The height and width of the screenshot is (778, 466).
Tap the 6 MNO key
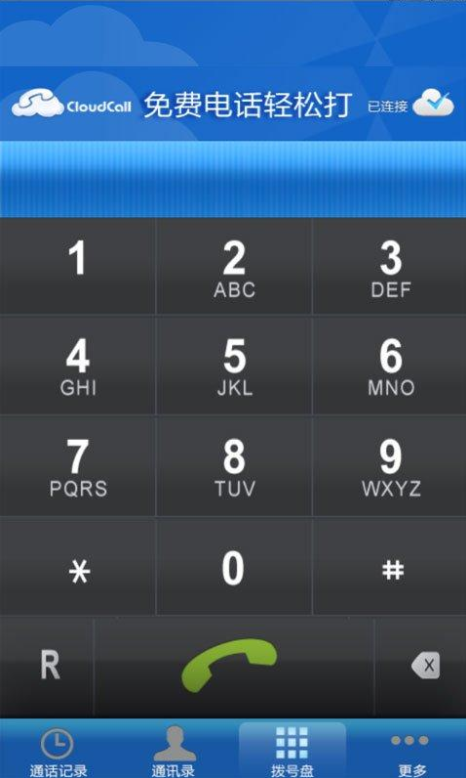click(390, 365)
